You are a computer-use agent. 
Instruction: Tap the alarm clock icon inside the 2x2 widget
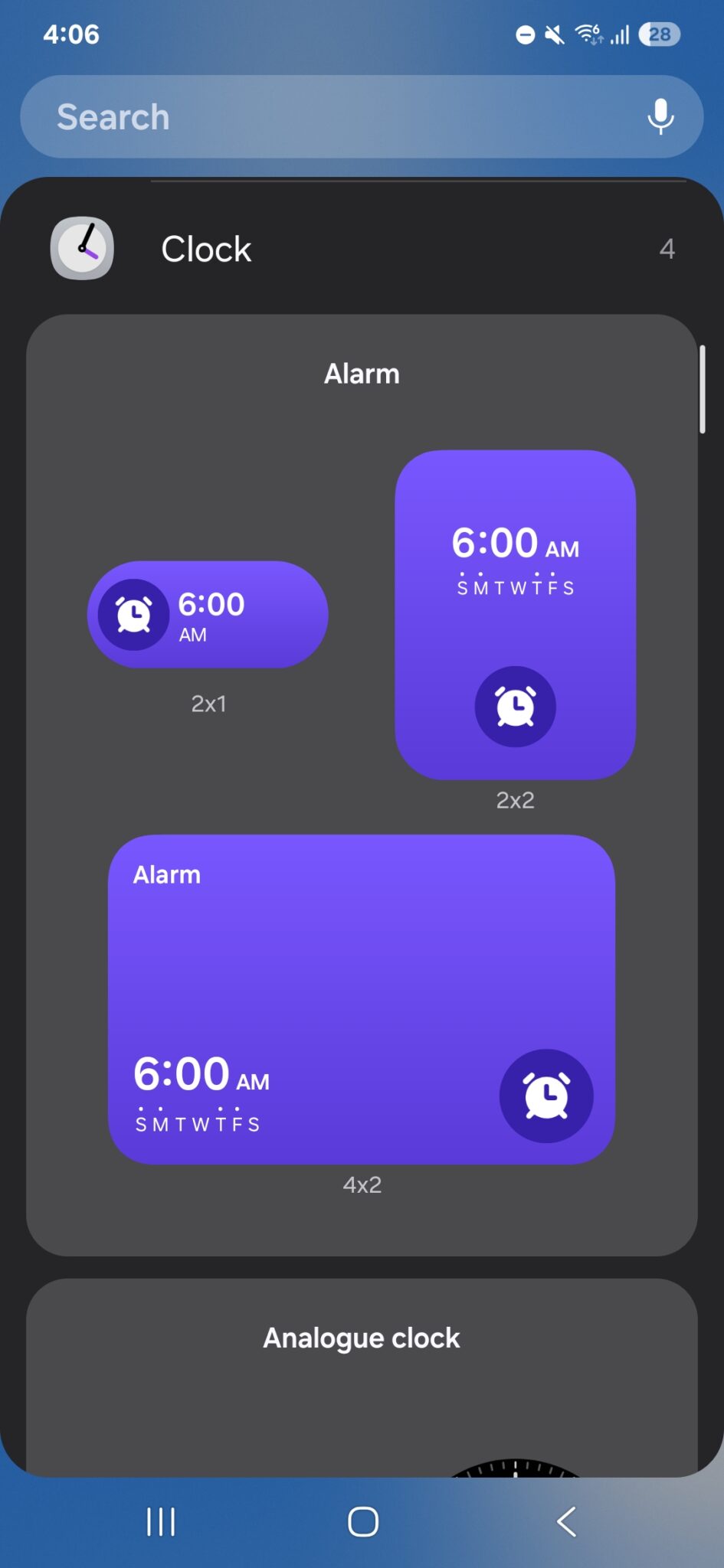click(516, 707)
